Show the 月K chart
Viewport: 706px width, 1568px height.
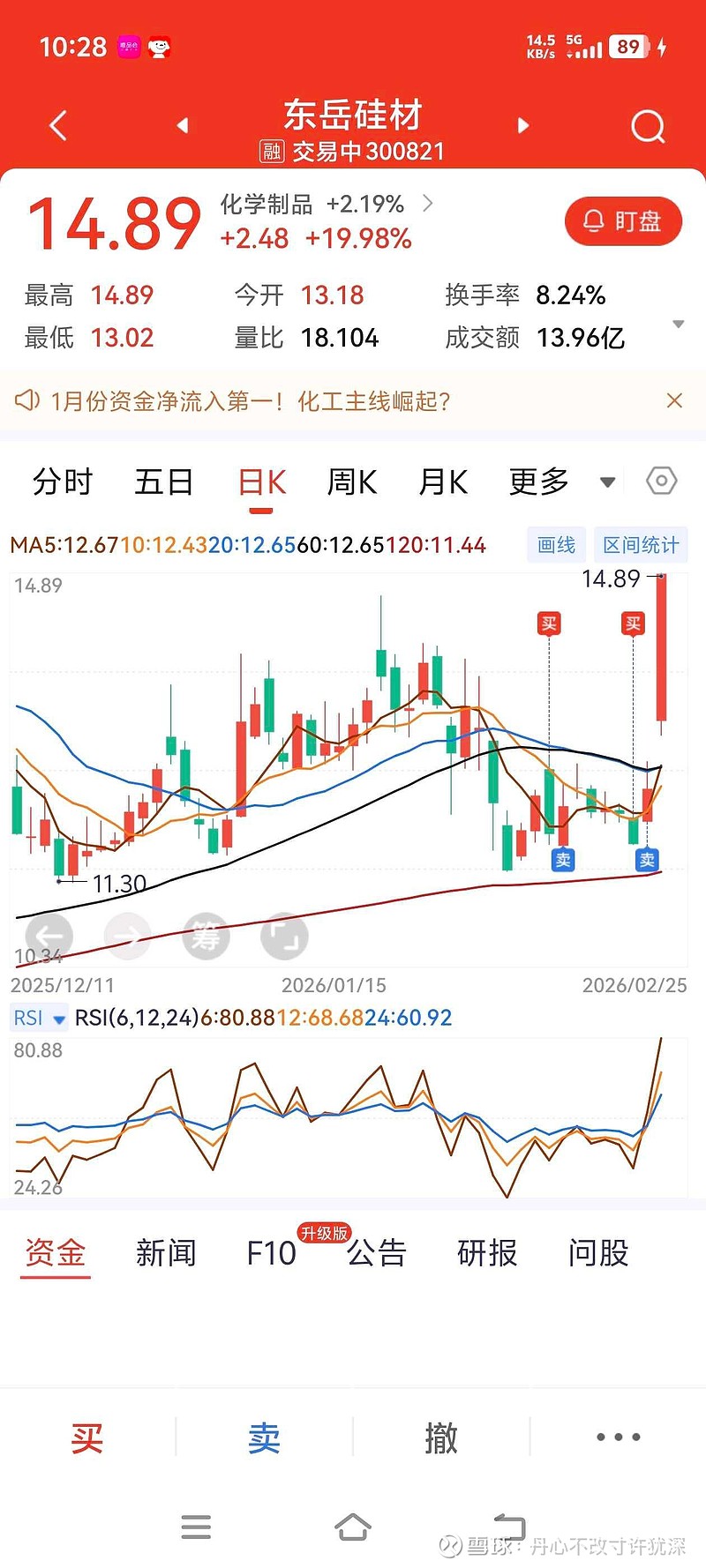[x=442, y=482]
